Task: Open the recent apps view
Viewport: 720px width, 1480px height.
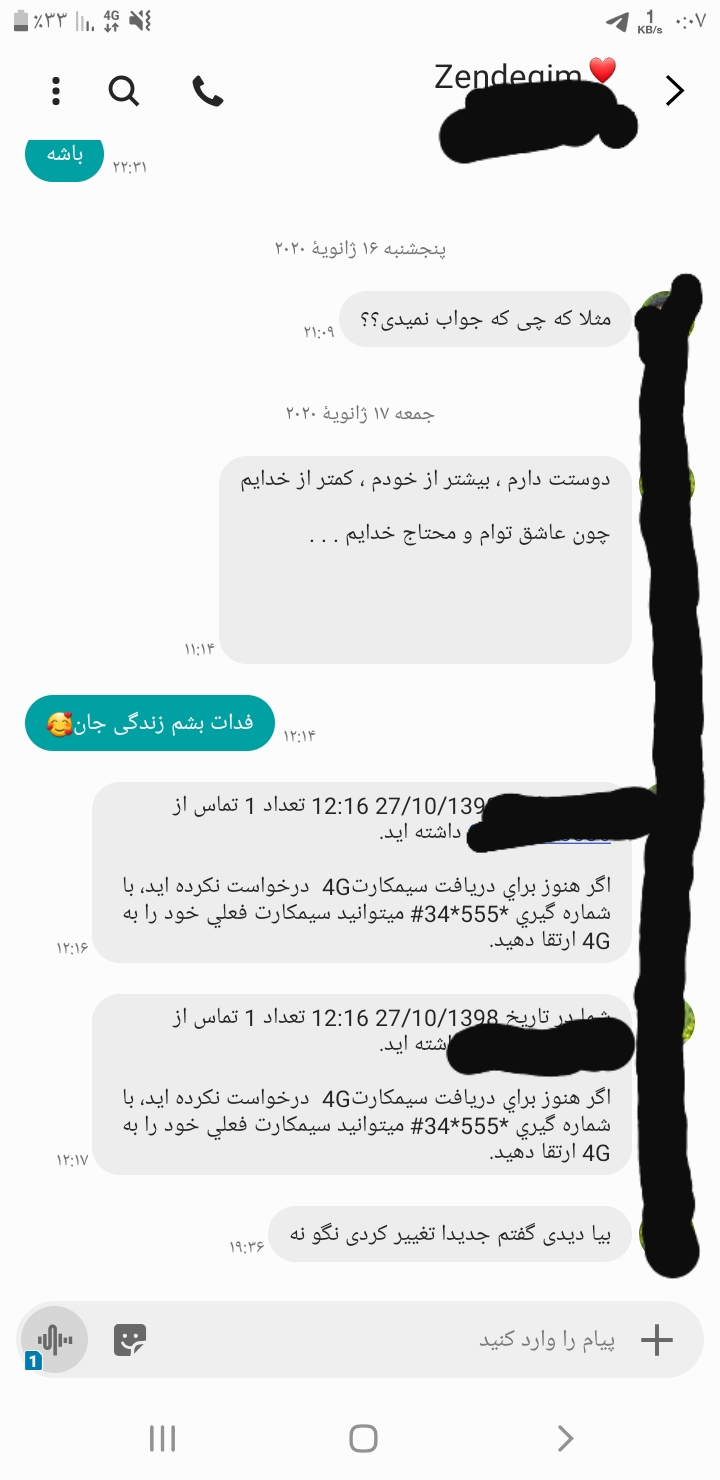Action: tap(162, 1438)
